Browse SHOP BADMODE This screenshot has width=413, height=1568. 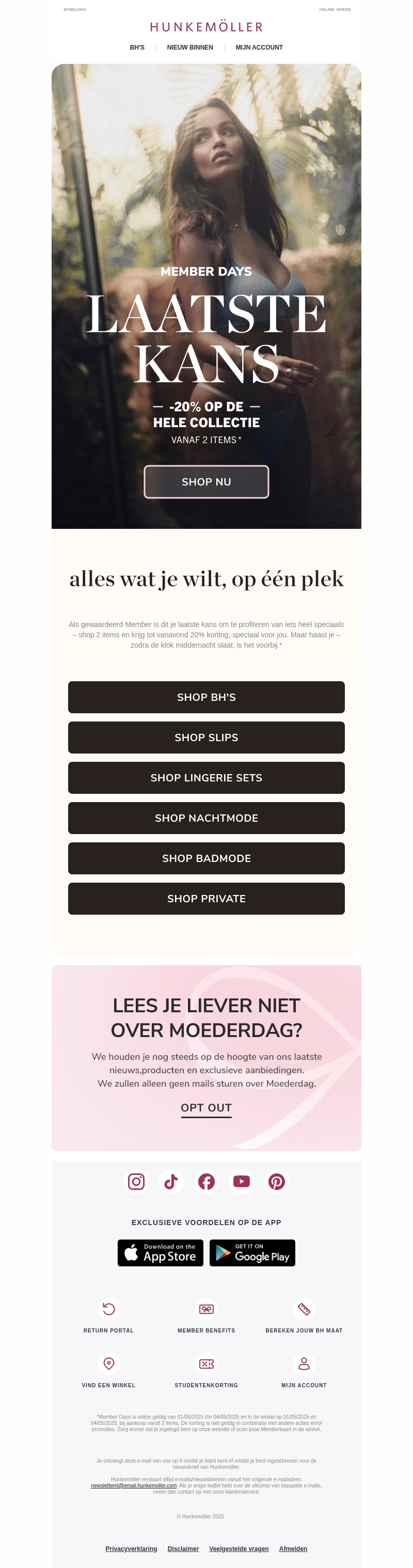click(x=206, y=858)
